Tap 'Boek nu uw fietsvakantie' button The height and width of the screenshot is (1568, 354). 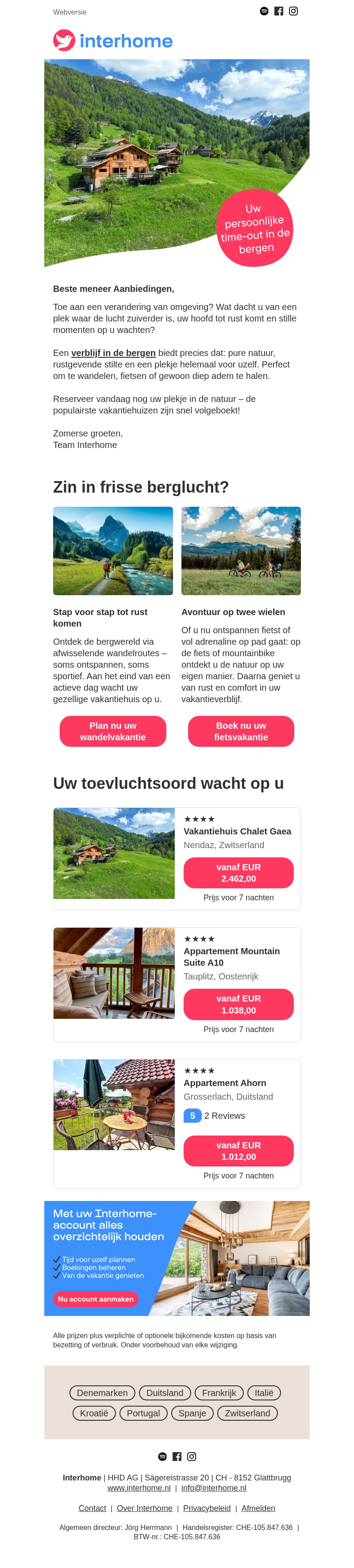[241, 731]
